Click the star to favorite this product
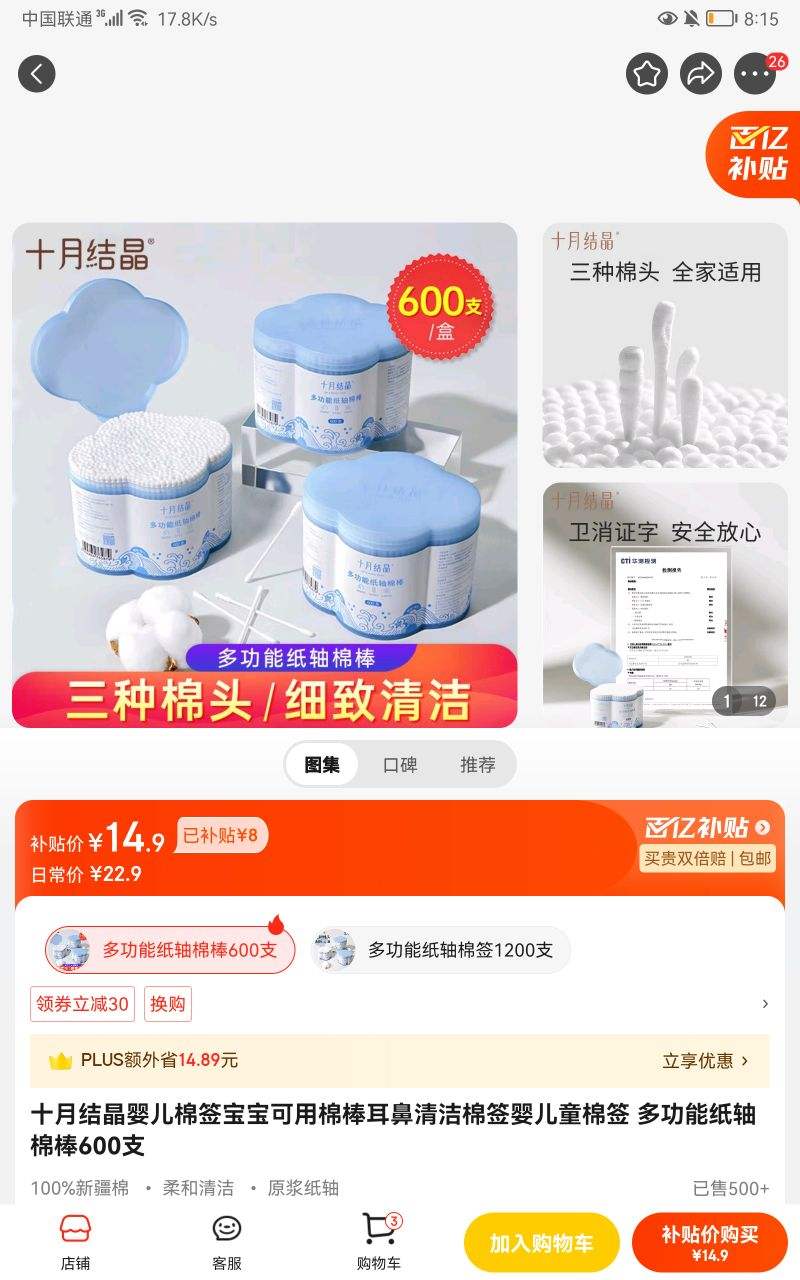 646,73
